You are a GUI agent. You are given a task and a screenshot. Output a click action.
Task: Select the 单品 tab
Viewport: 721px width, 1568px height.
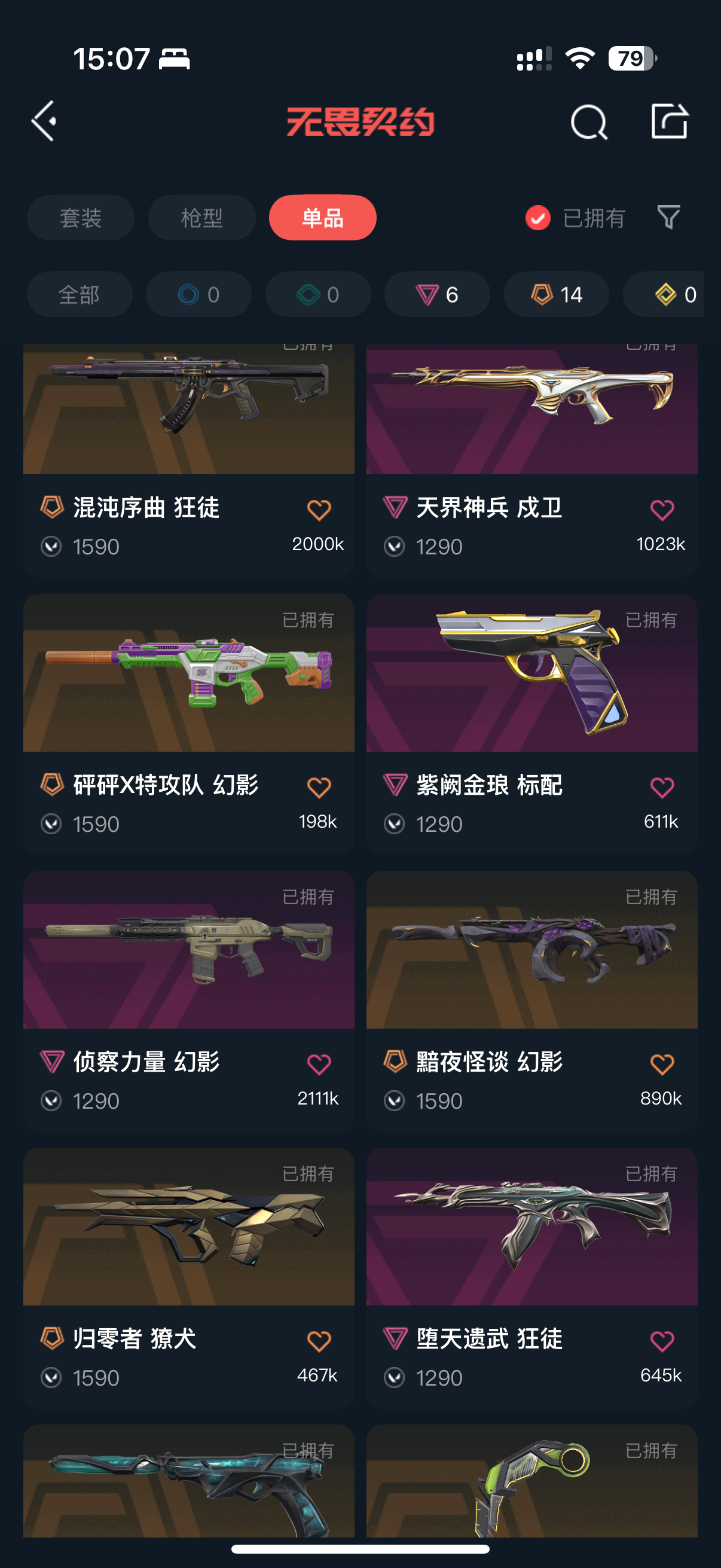click(x=322, y=218)
